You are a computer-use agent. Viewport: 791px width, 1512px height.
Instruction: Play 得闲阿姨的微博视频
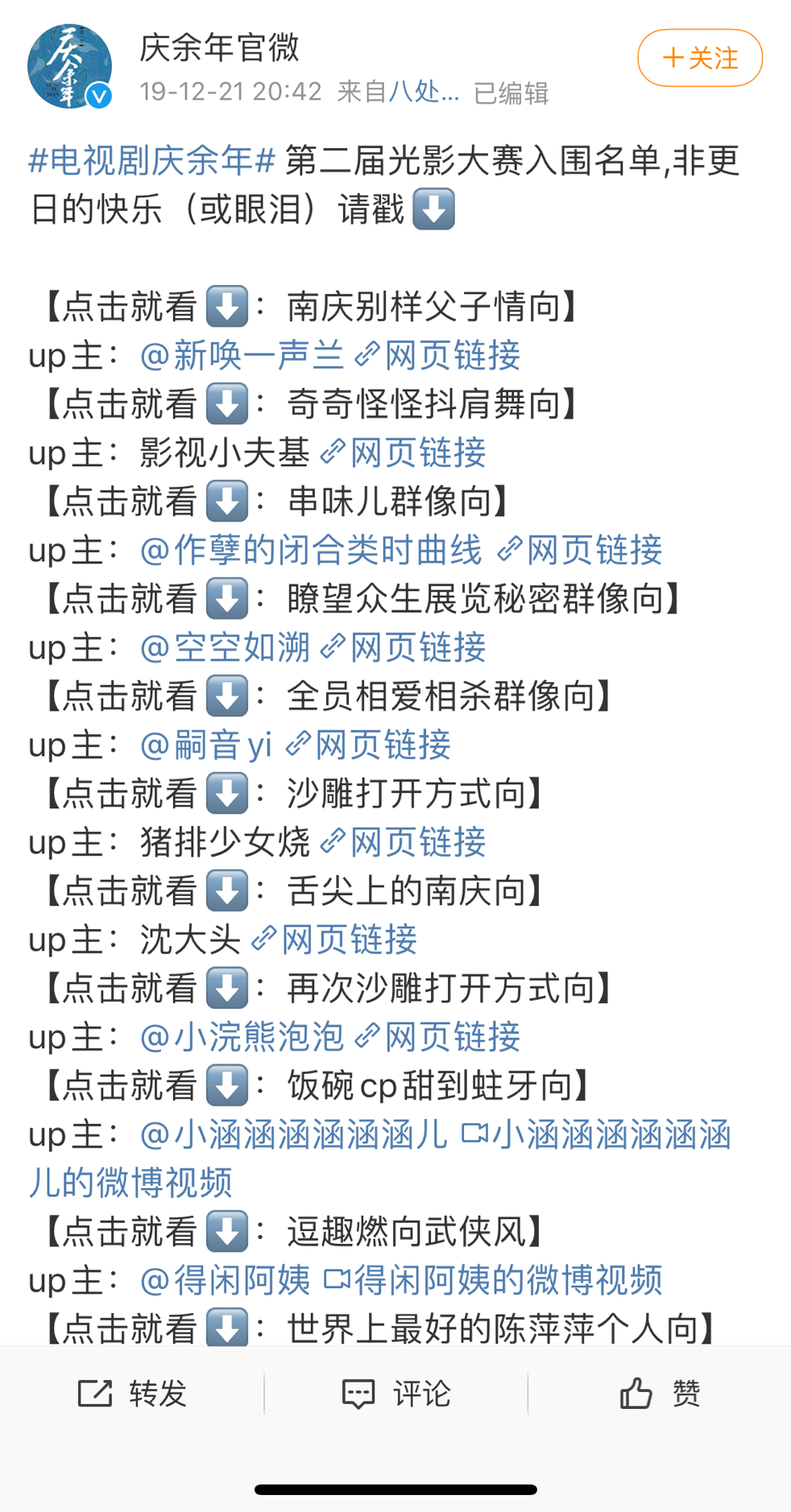pos(493,1280)
